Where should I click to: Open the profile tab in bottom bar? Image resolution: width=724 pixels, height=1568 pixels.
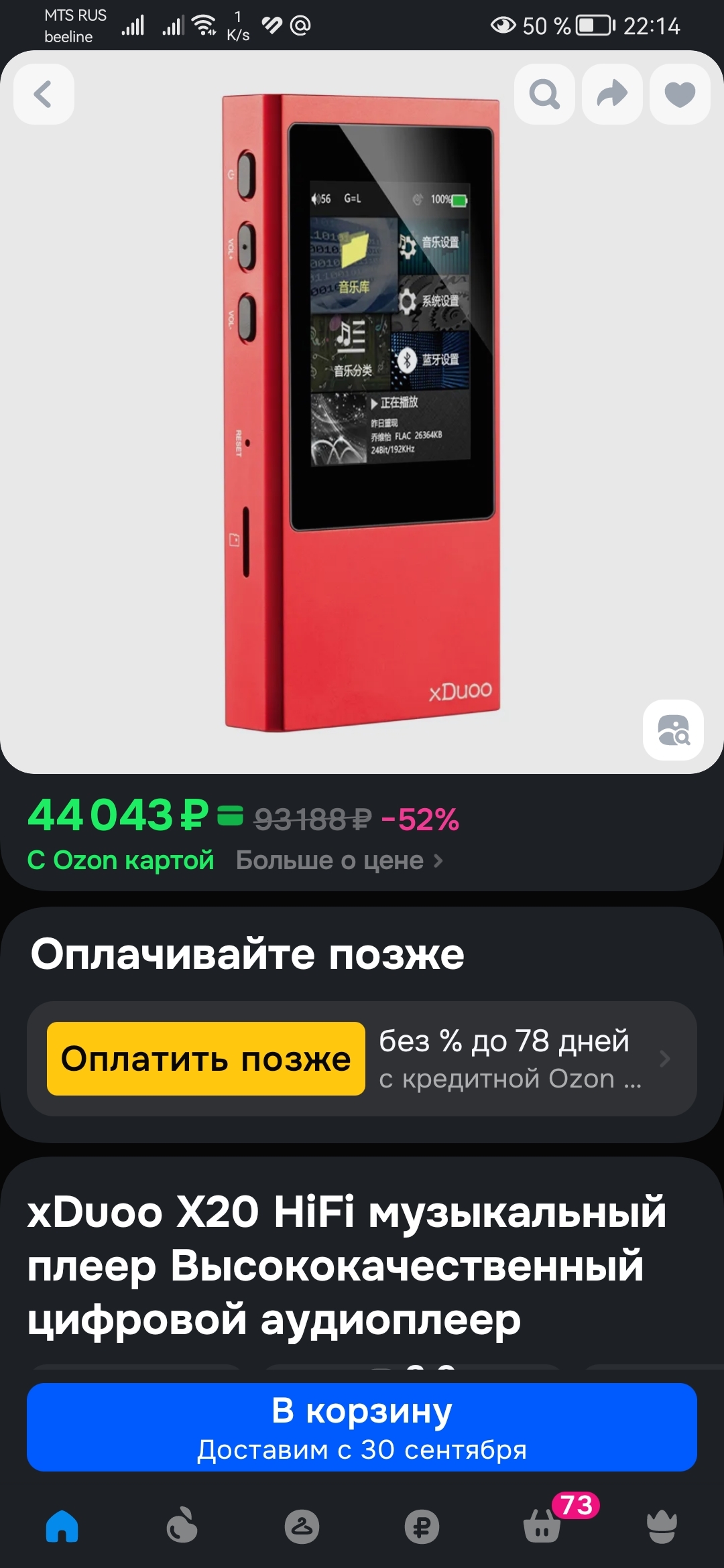[x=662, y=1526]
